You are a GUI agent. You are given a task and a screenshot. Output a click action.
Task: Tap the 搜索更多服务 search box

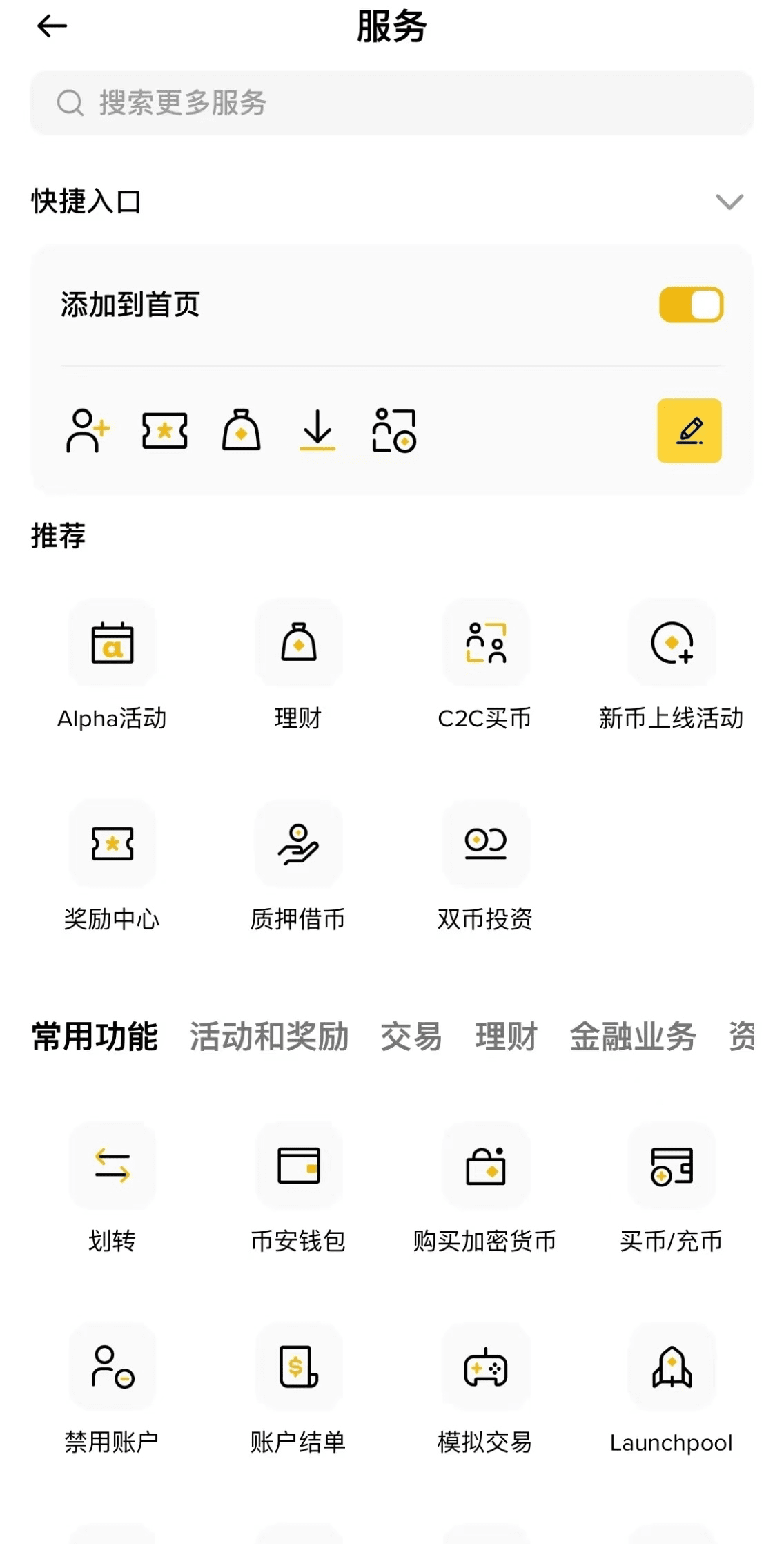tap(391, 103)
